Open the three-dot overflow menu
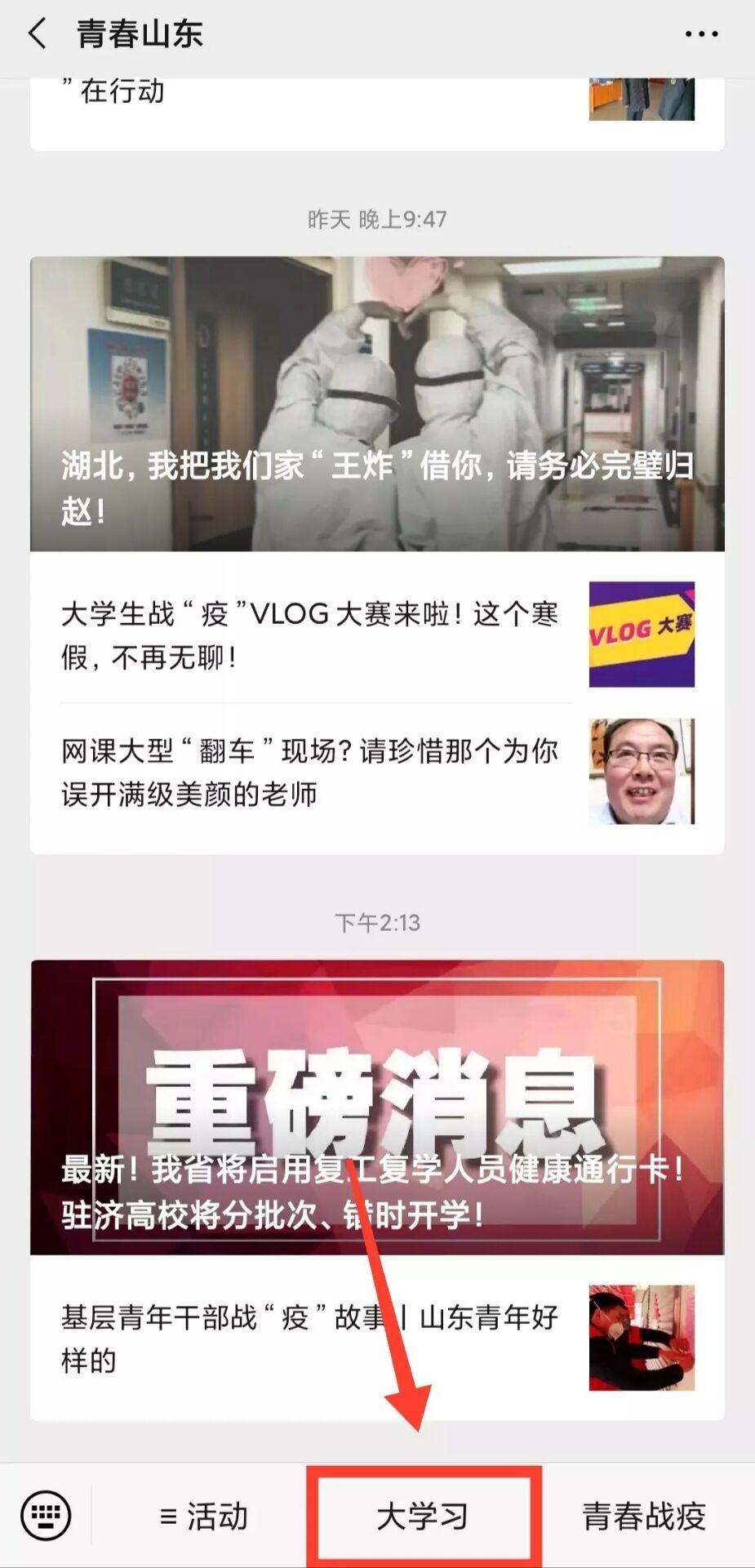755x1568 pixels. [700, 34]
